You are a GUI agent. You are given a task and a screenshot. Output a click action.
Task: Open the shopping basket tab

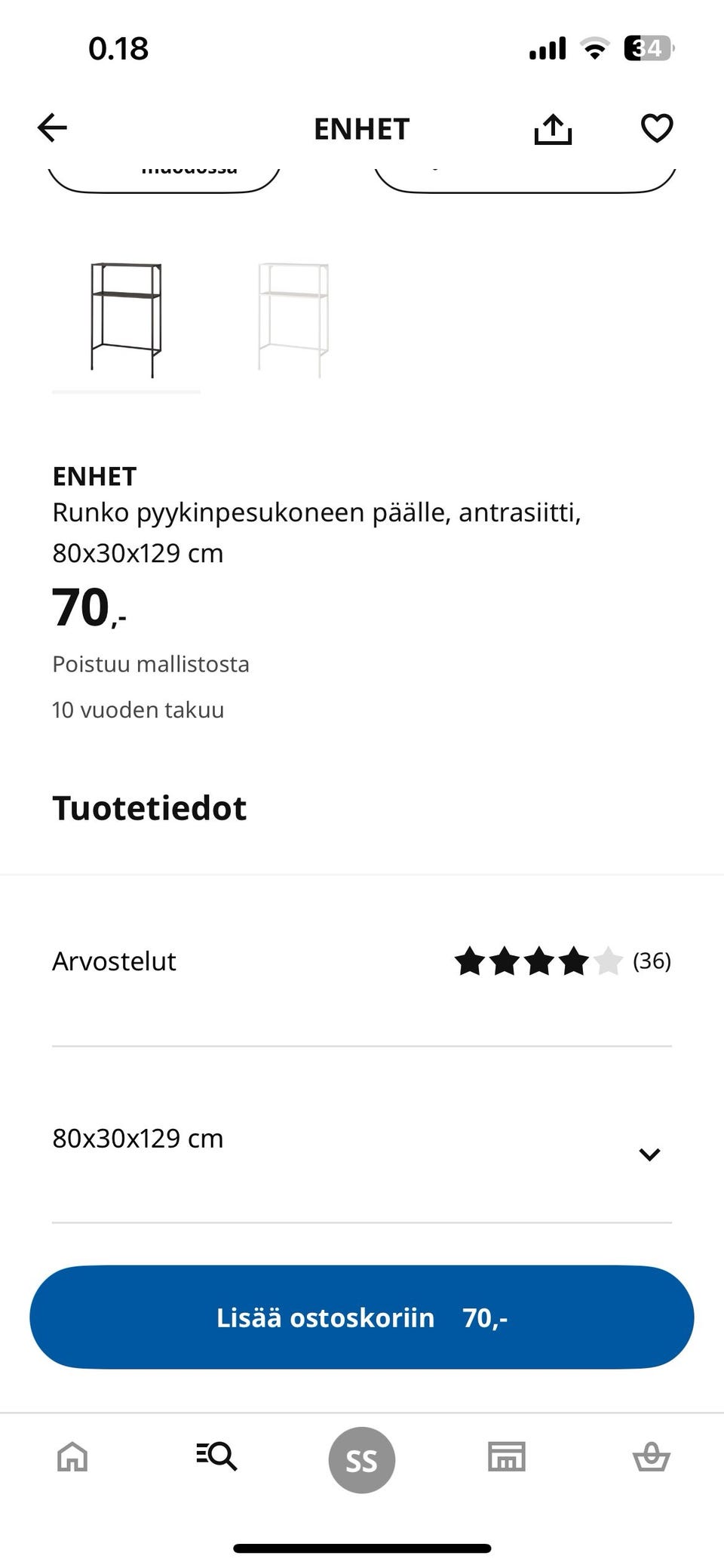point(651,1456)
